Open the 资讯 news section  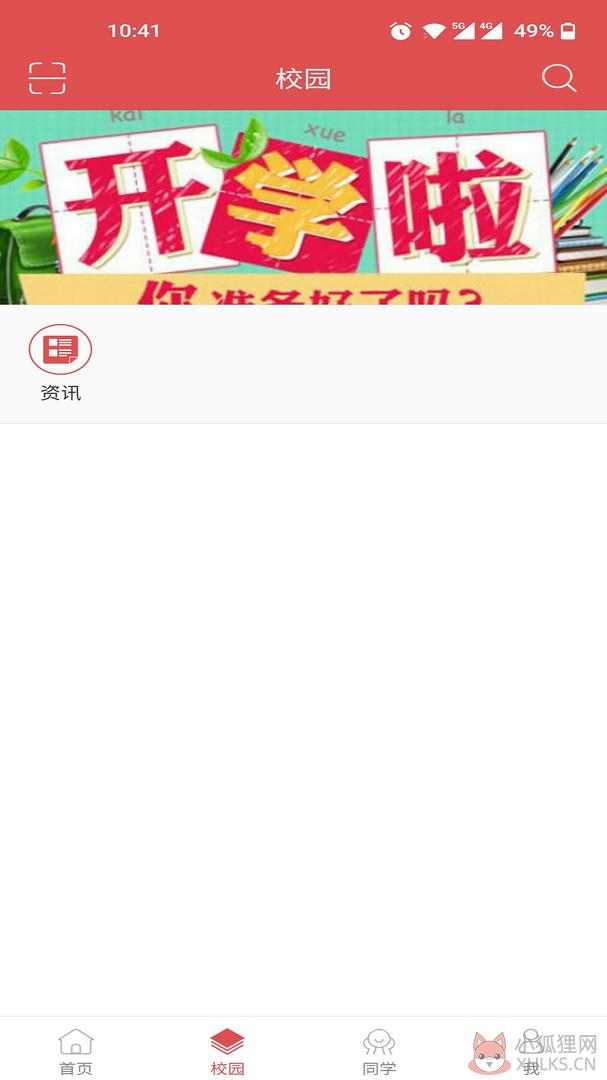[61, 363]
